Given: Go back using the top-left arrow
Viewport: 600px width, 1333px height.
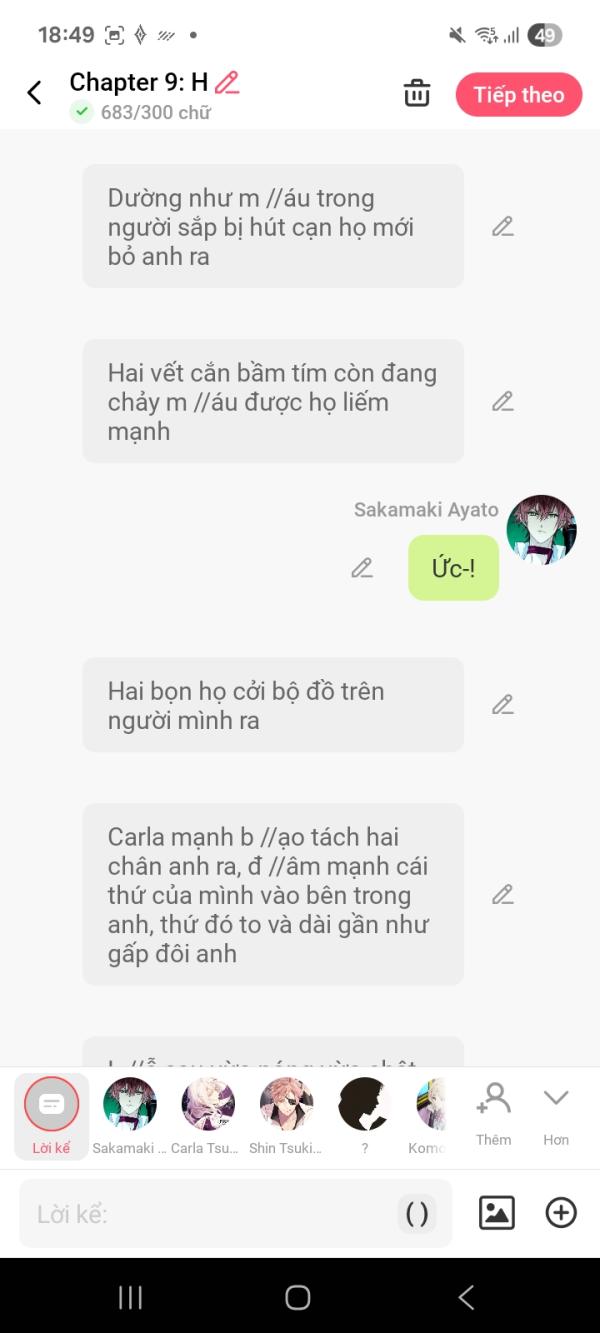Looking at the screenshot, I should click(34, 93).
